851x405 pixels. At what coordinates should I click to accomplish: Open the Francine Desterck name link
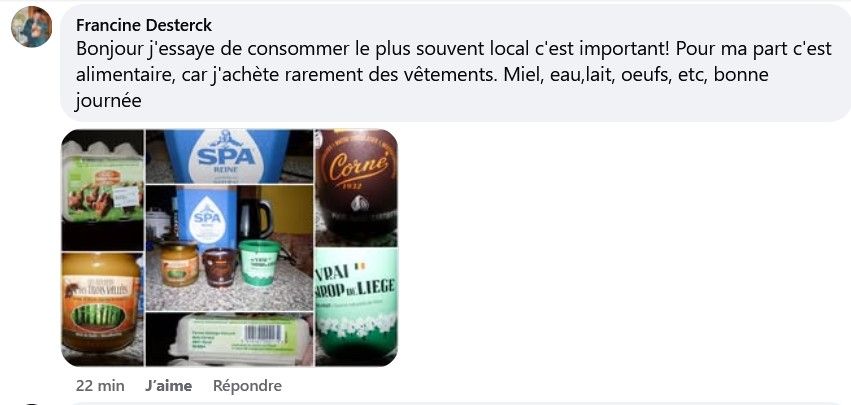click(144, 26)
